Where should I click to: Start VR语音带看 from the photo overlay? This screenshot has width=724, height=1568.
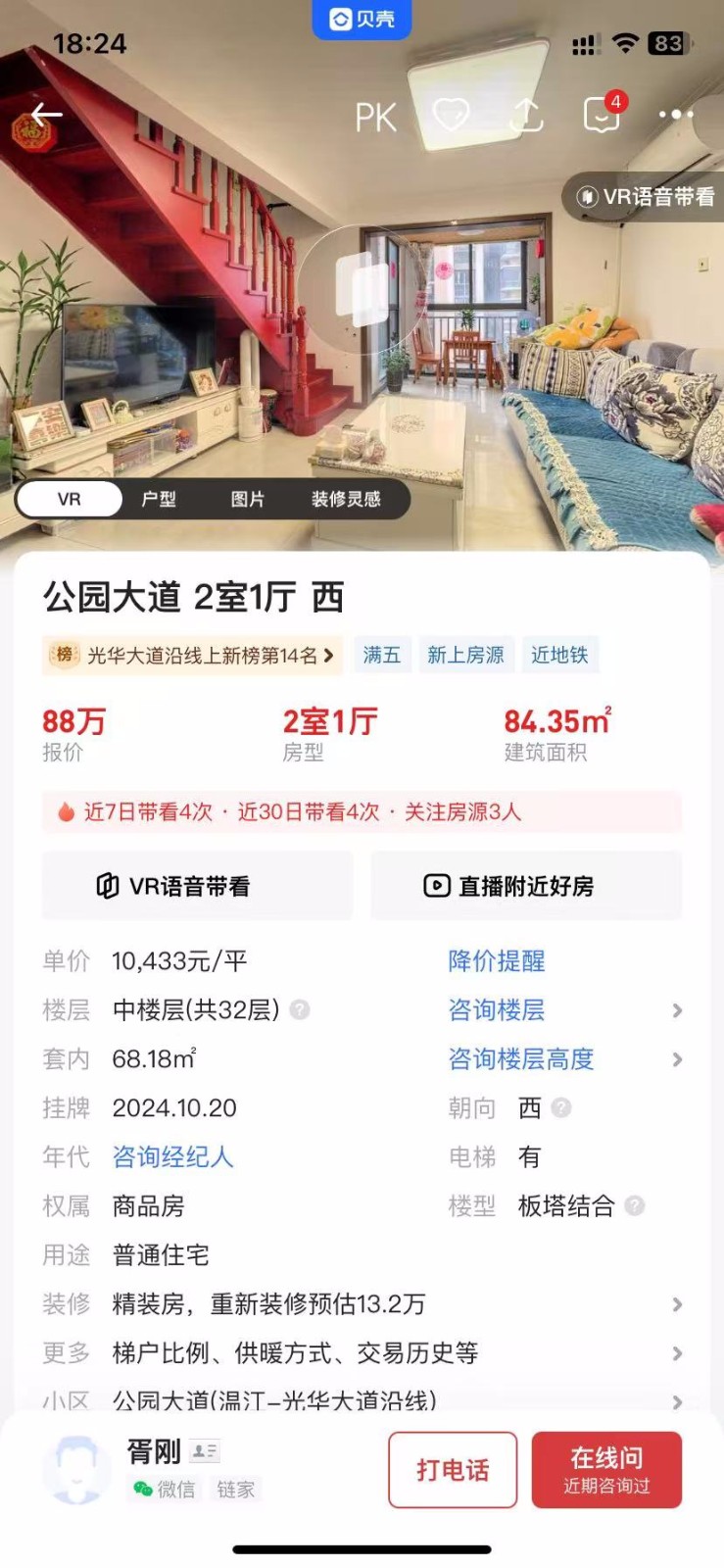[646, 197]
